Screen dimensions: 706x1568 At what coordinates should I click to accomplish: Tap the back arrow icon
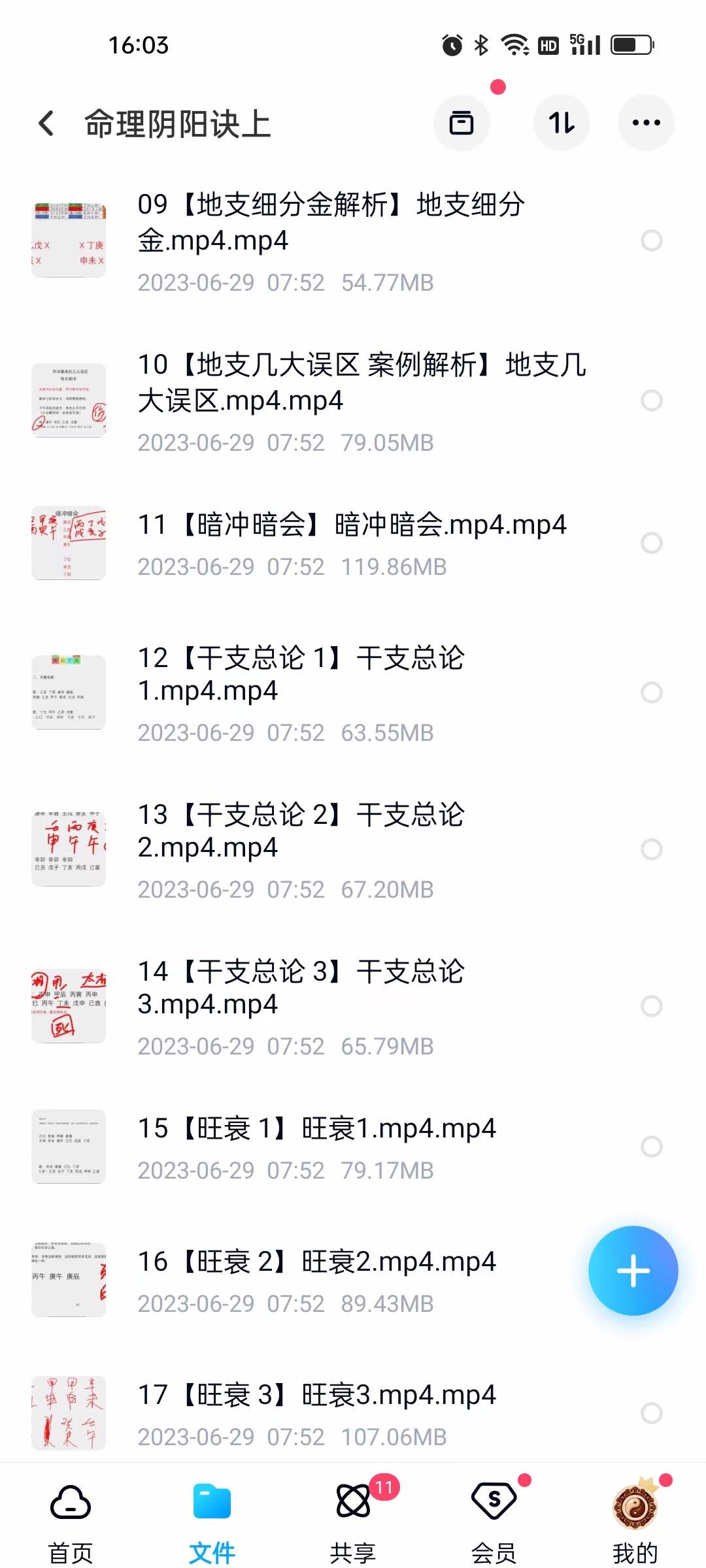(46, 123)
